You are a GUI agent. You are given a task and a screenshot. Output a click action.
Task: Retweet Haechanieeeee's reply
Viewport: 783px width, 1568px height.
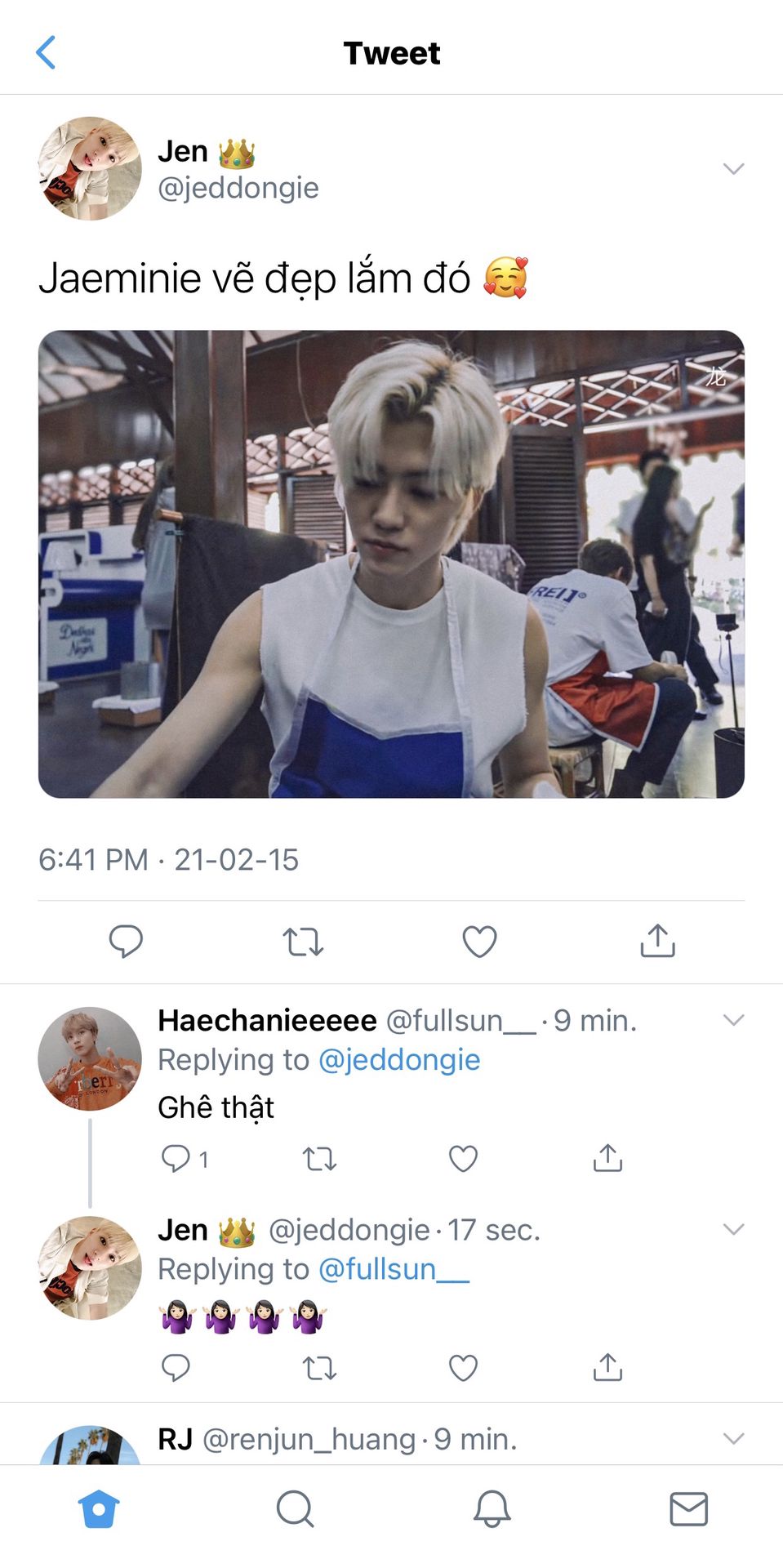(319, 1158)
